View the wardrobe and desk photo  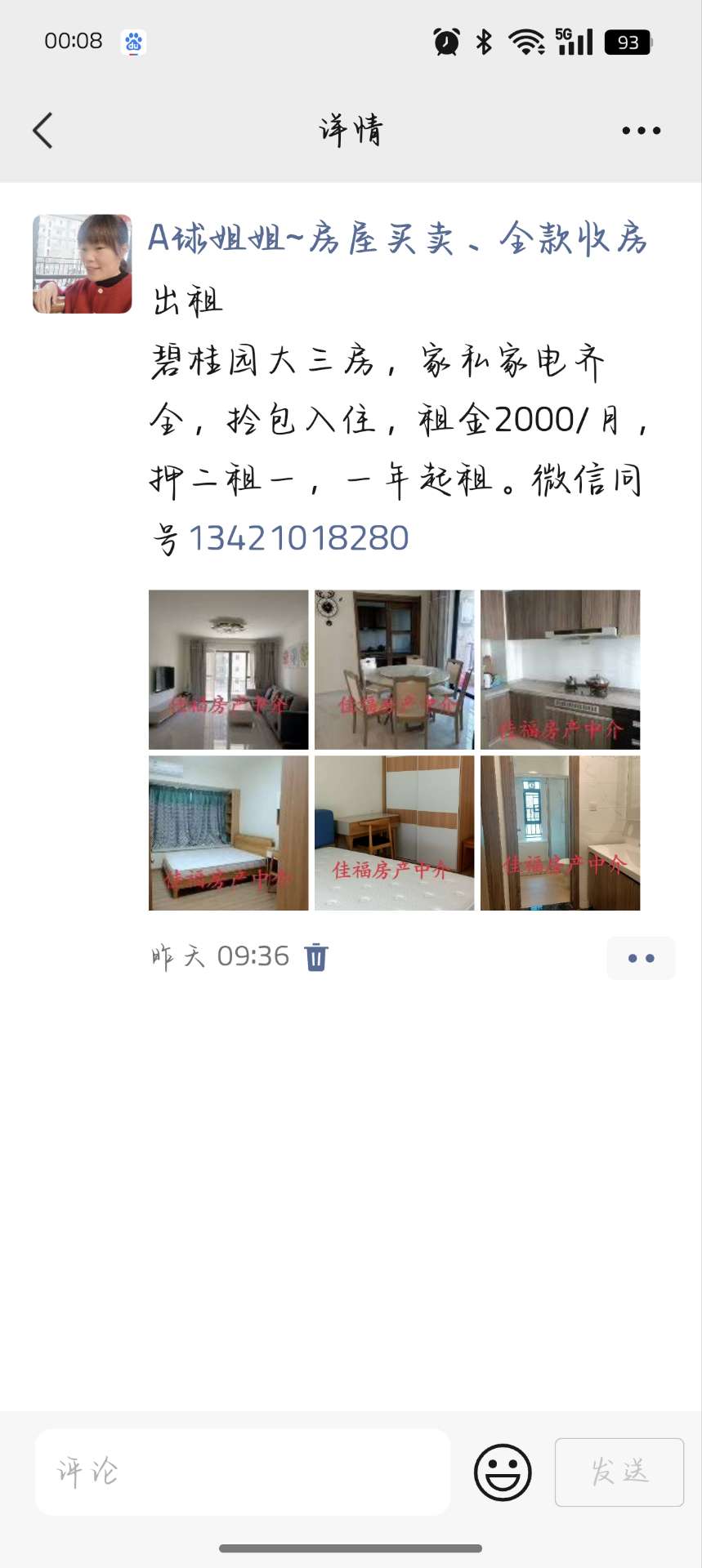click(x=394, y=833)
